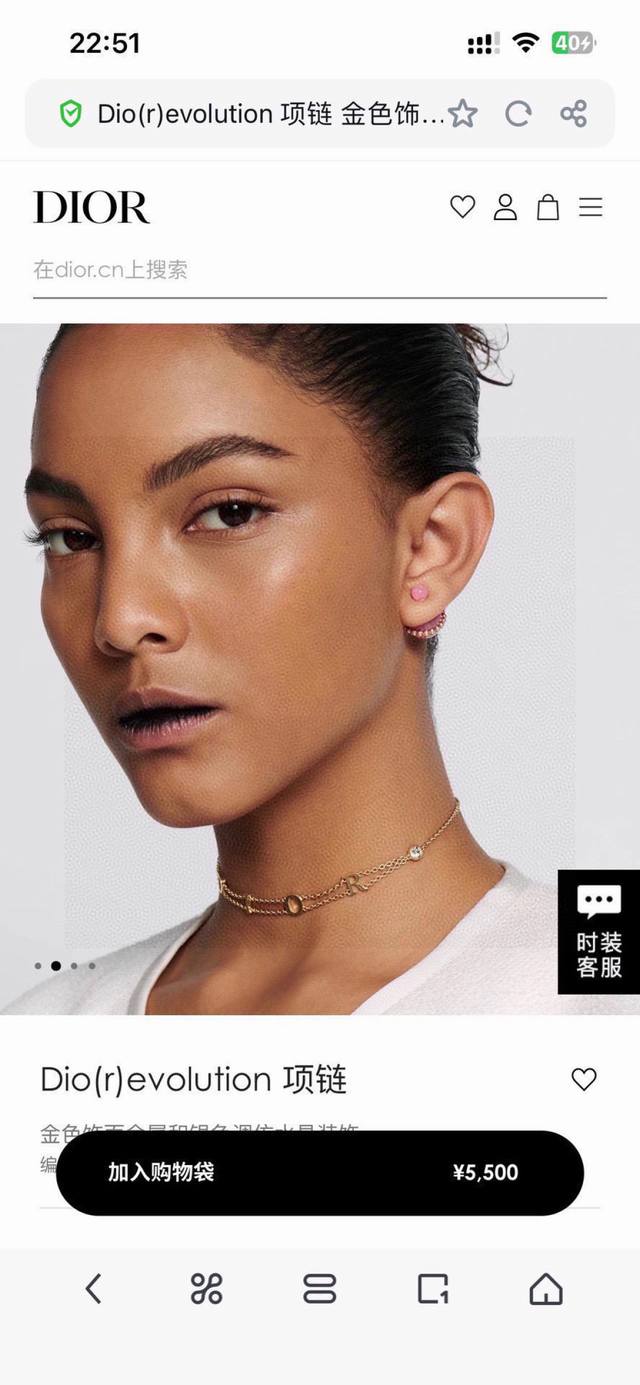Go to the browser home page
Image resolution: width=640 pixels, height=1385 pixels.
(546, 1289)
